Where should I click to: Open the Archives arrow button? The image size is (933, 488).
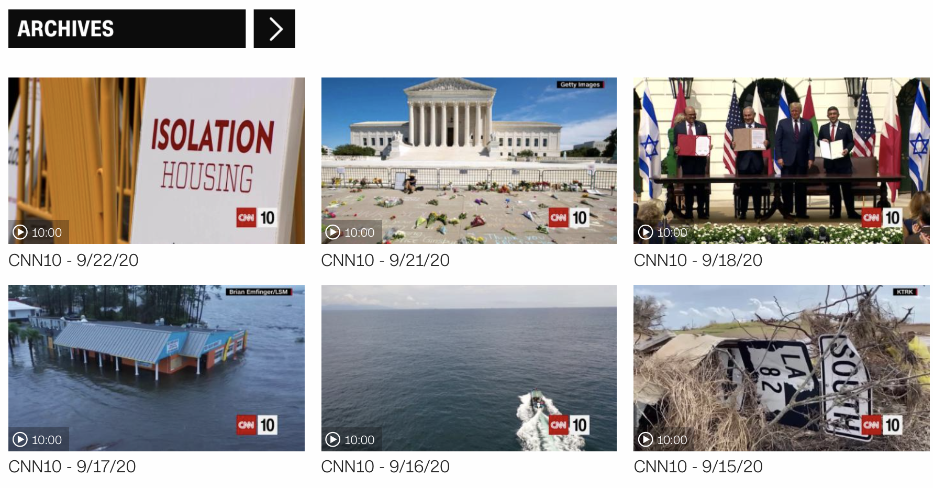pyautogui.click(x=274, y=29)
